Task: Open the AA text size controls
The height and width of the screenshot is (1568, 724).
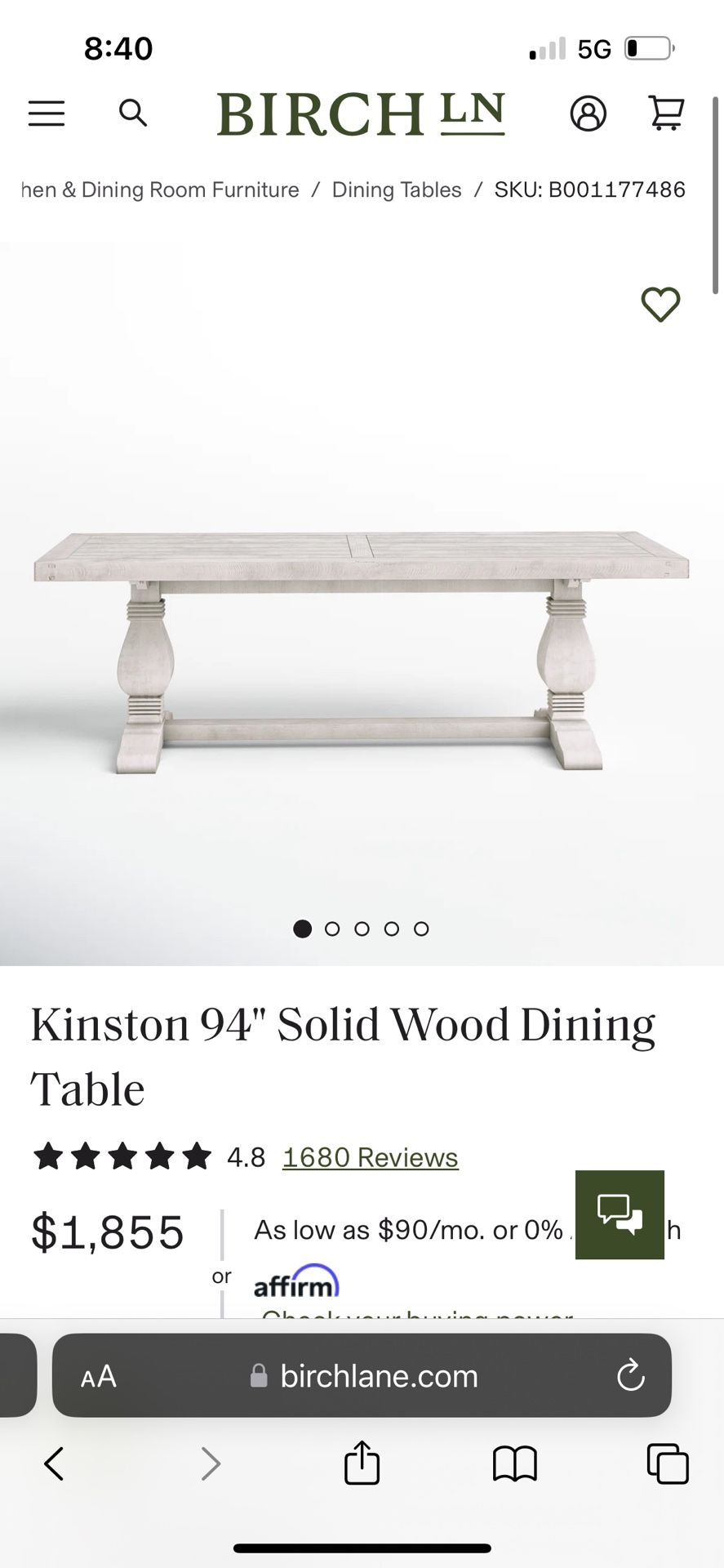Action: pos(96,1376)
